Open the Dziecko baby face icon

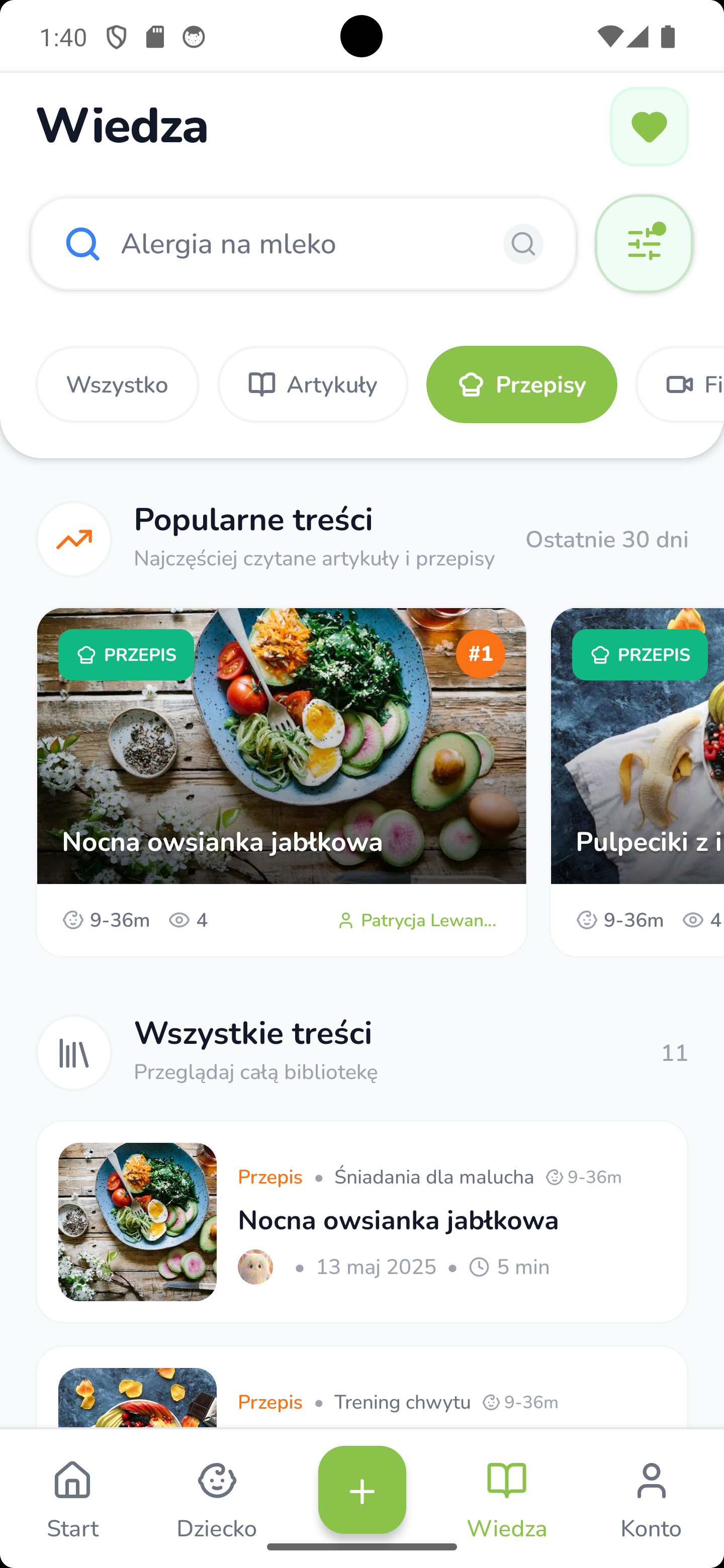217,1482
